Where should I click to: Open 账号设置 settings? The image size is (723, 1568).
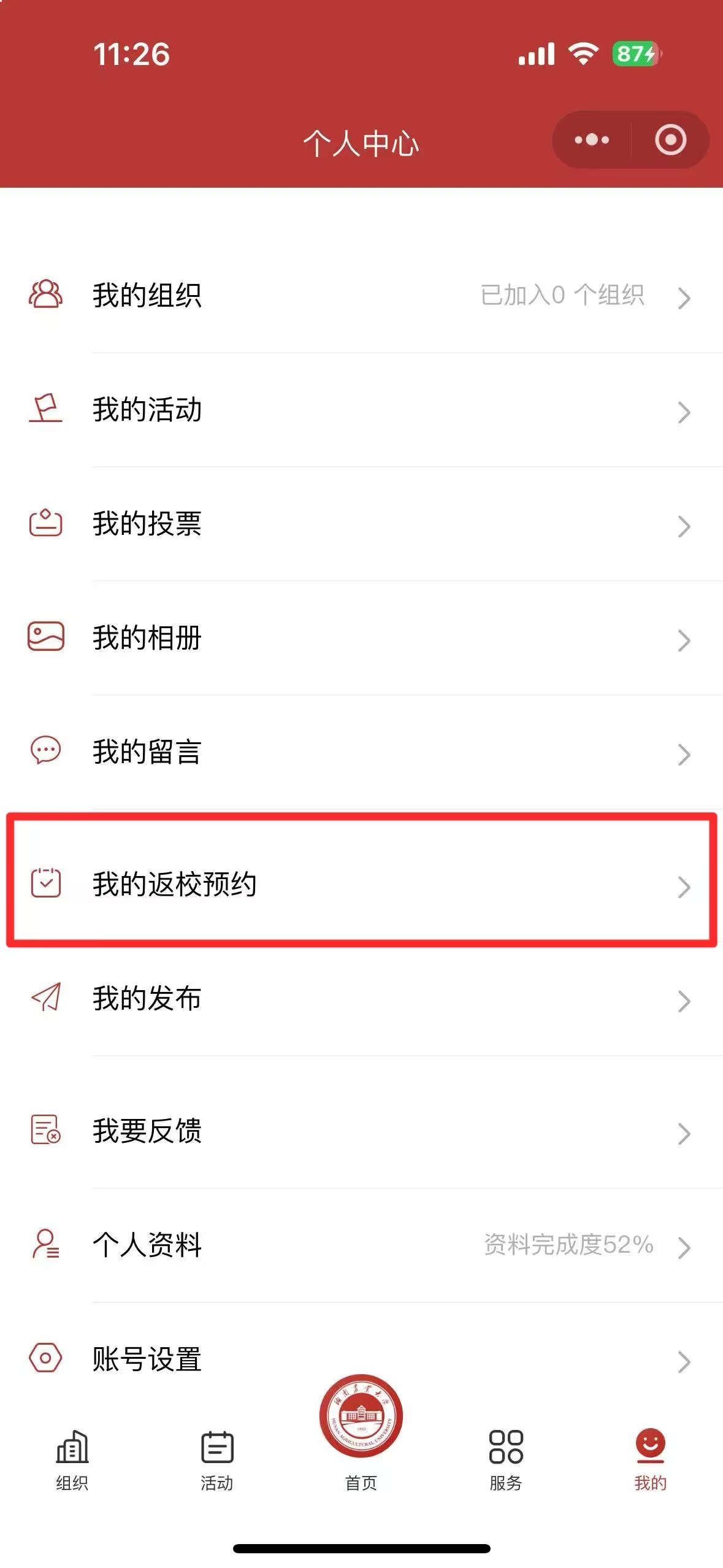click(362, 1359)
